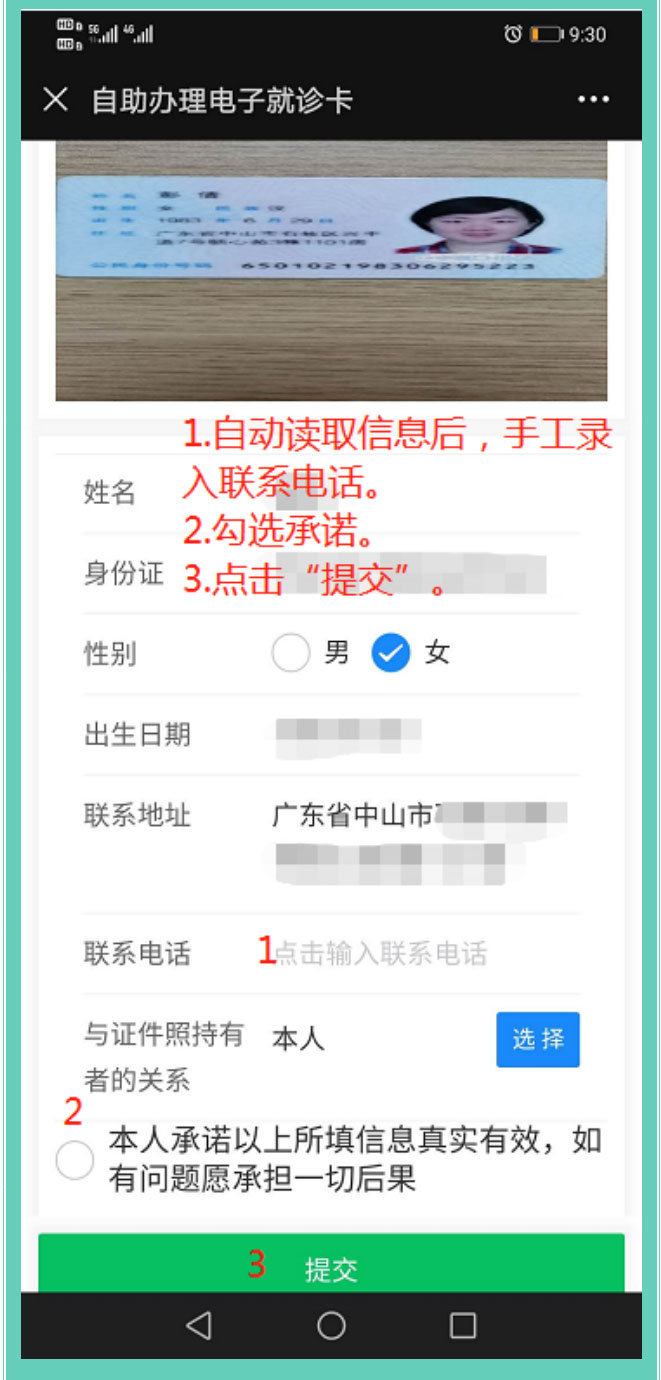Screen dimensions: 661x1380
Task: Submit the form with 提交
Action: click(x=331, y=1267)
